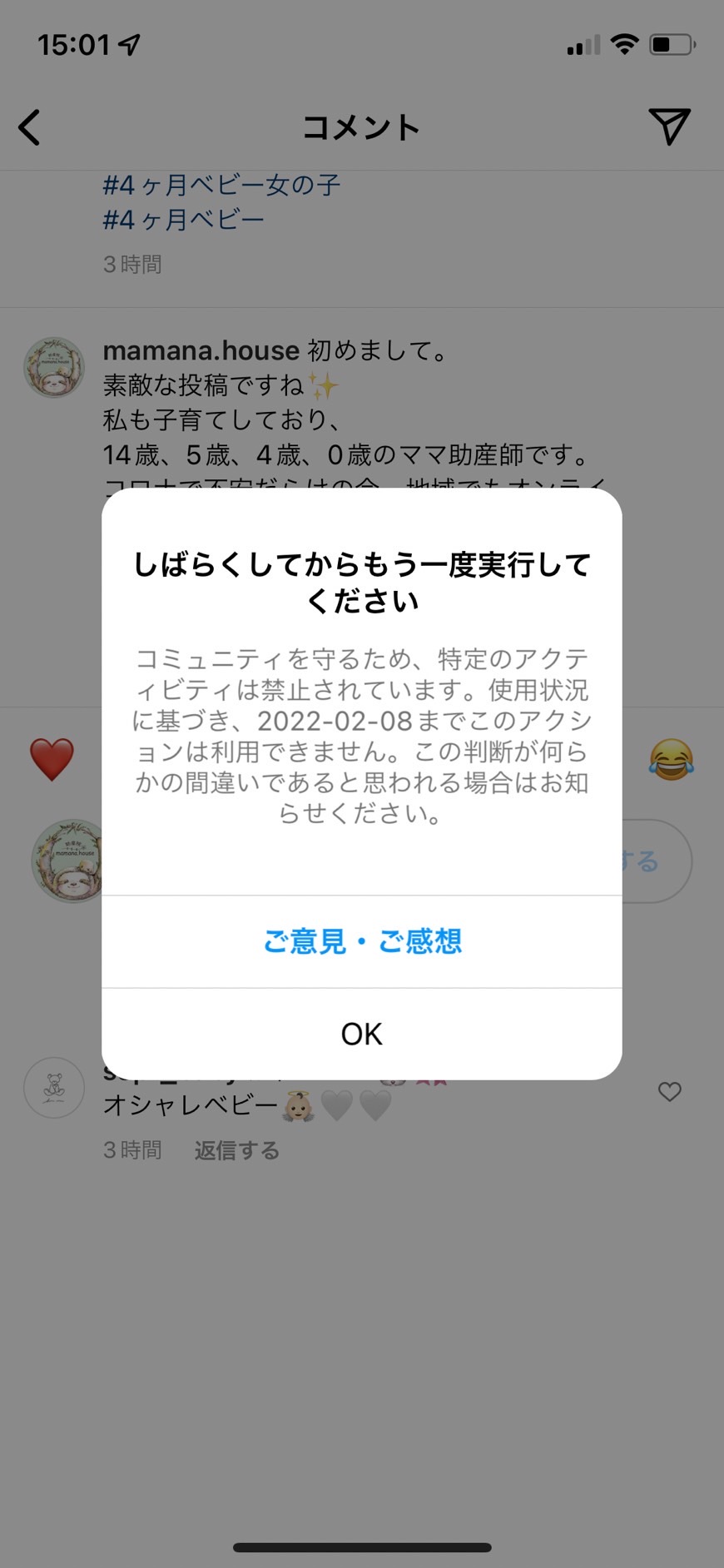The height and width of the screenshot is (1568, 724).
Task: Dismiss the dialog with OK
Action: point(362,1034)
